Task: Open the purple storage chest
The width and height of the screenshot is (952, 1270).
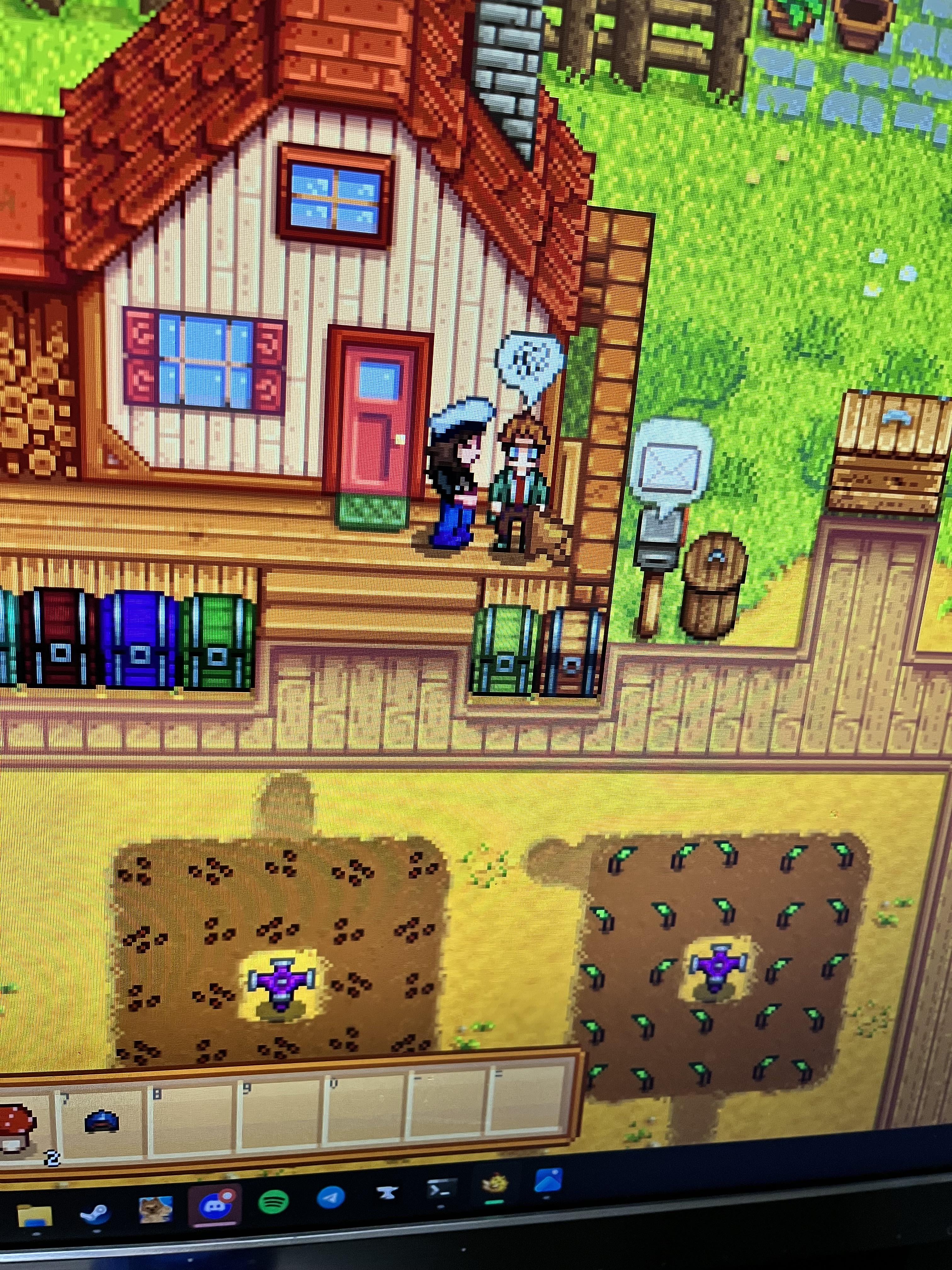Action: tap(139, 640)
